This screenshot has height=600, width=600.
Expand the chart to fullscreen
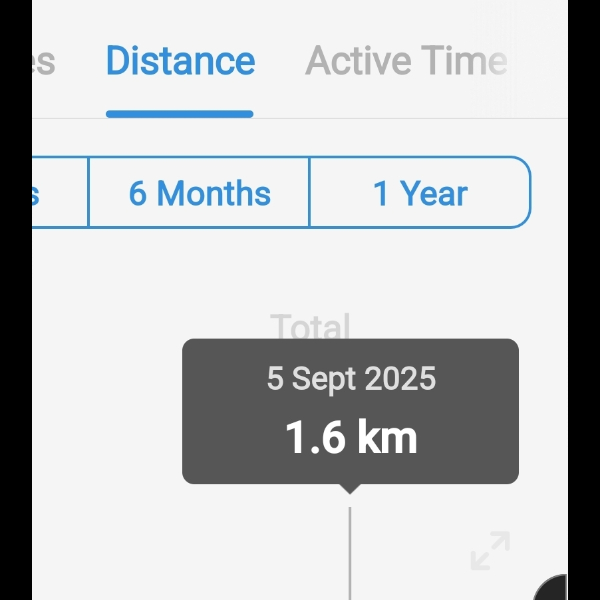coord(490,551)
